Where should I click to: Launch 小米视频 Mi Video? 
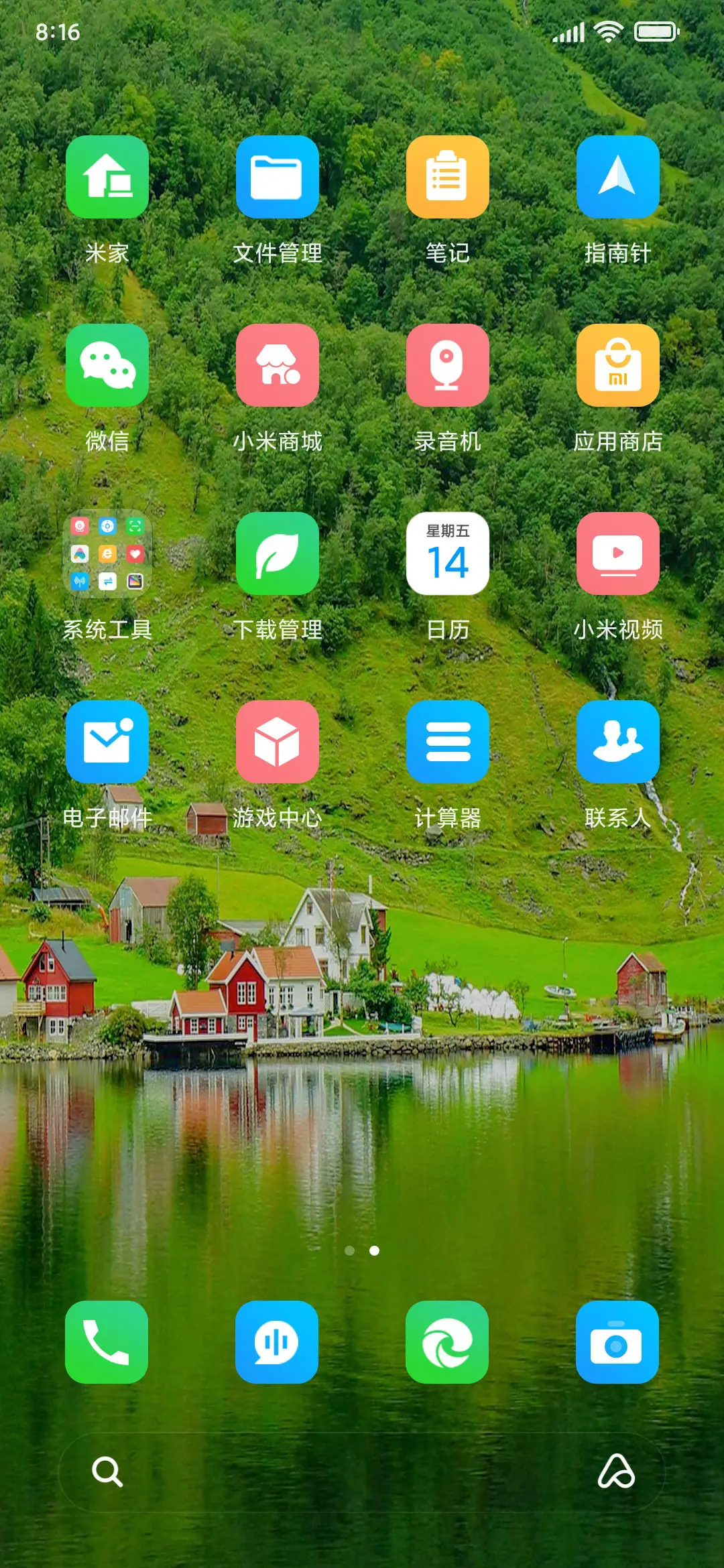point(618,555)
